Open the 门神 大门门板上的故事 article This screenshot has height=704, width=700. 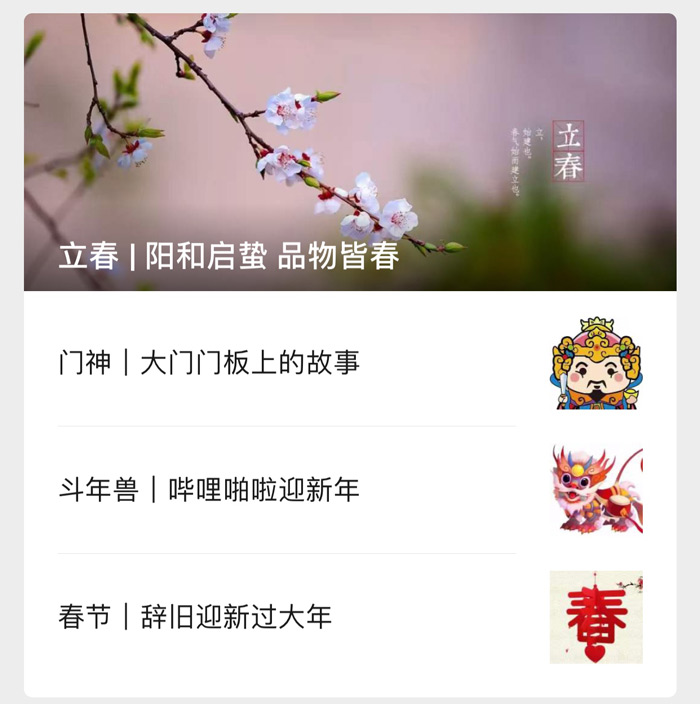click(209, 362)
